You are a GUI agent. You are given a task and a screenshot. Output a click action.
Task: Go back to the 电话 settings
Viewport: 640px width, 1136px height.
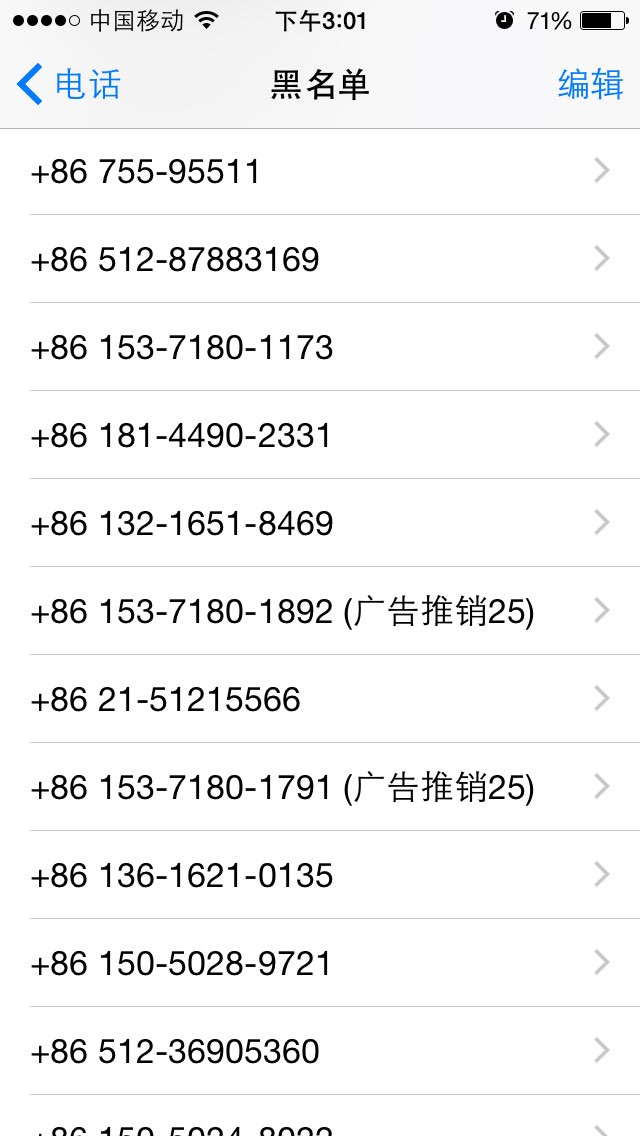(x=68, y=84)
